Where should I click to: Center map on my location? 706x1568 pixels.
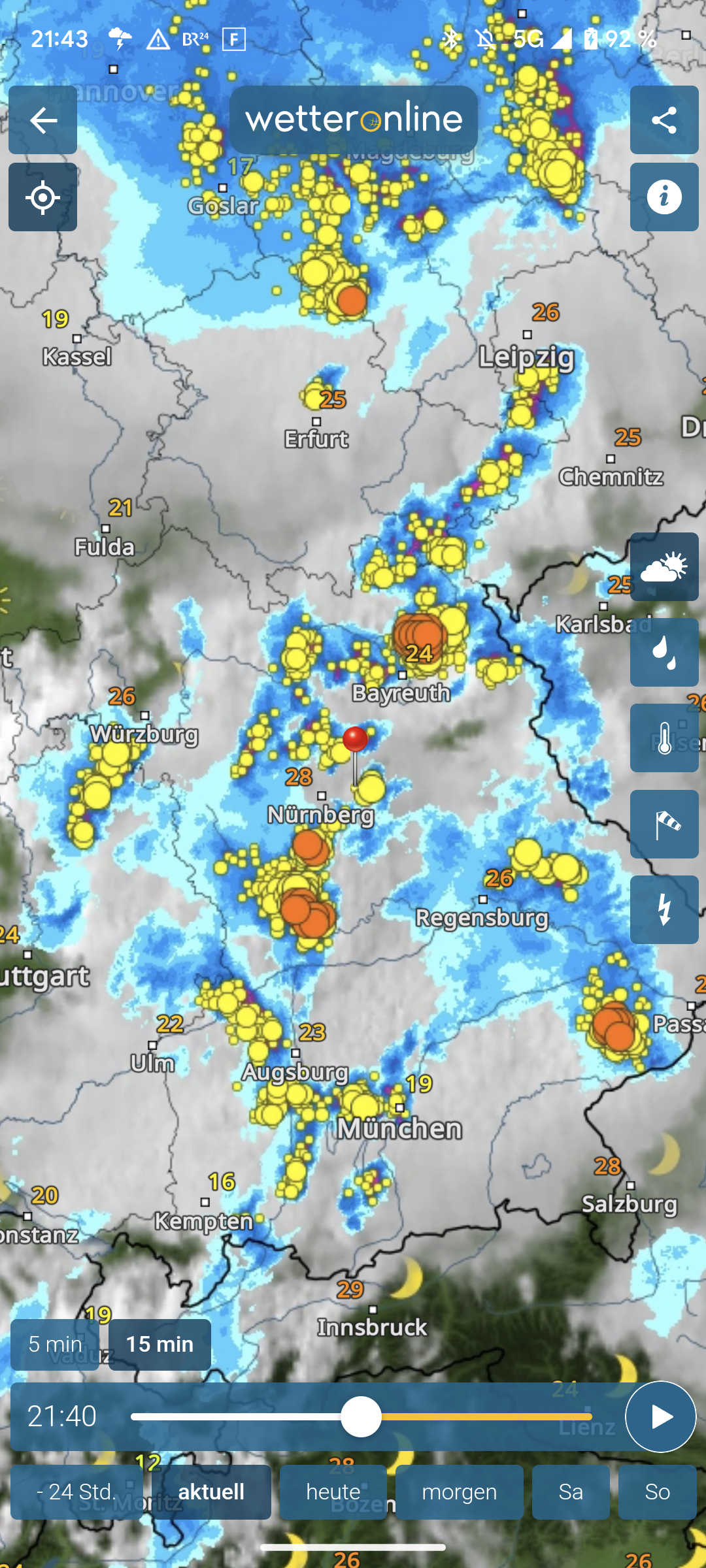43,197
